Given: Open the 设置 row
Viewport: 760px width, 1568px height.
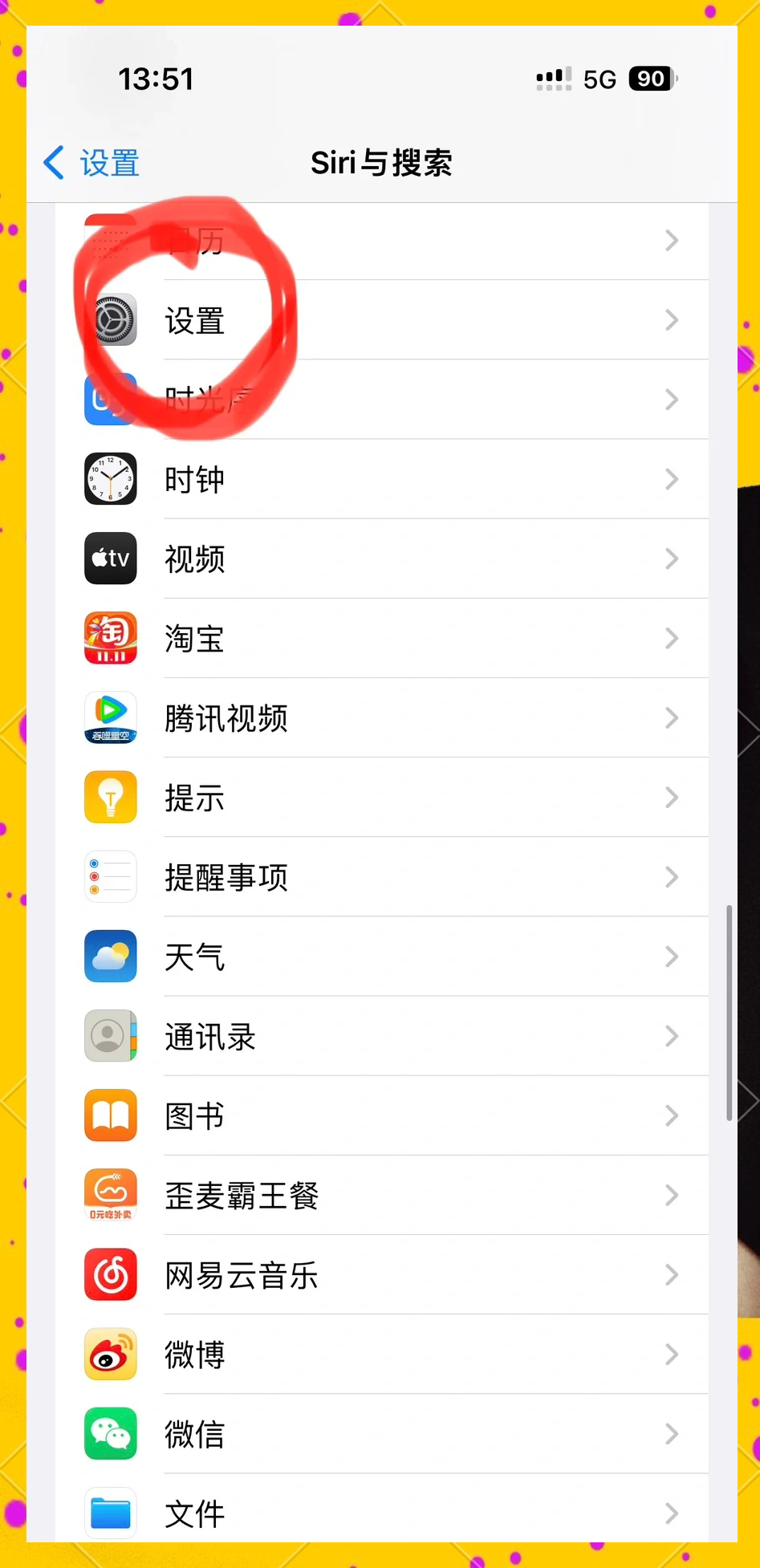Looking at the screenshot, I should pyautogui.click(x=382, y=320).
